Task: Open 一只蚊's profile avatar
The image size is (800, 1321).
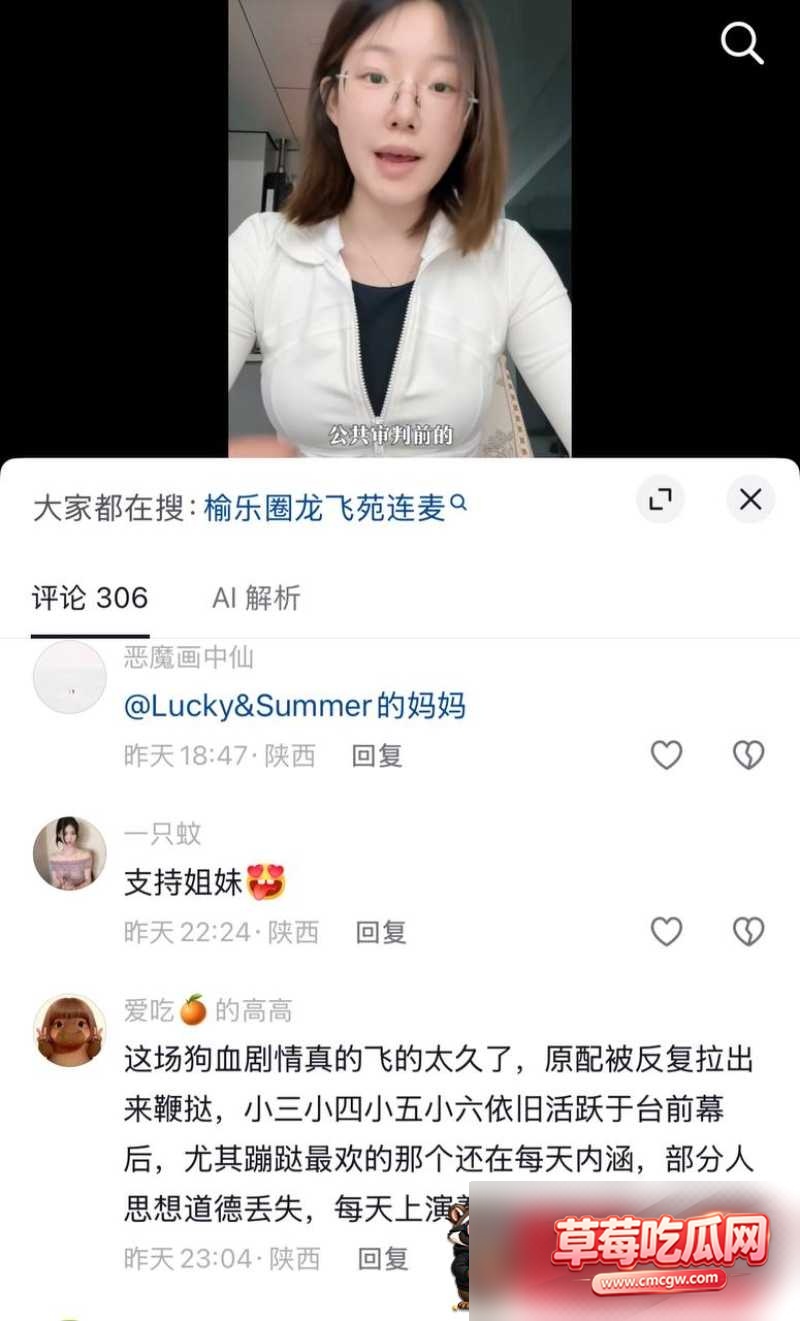Action: pos(69,853)
